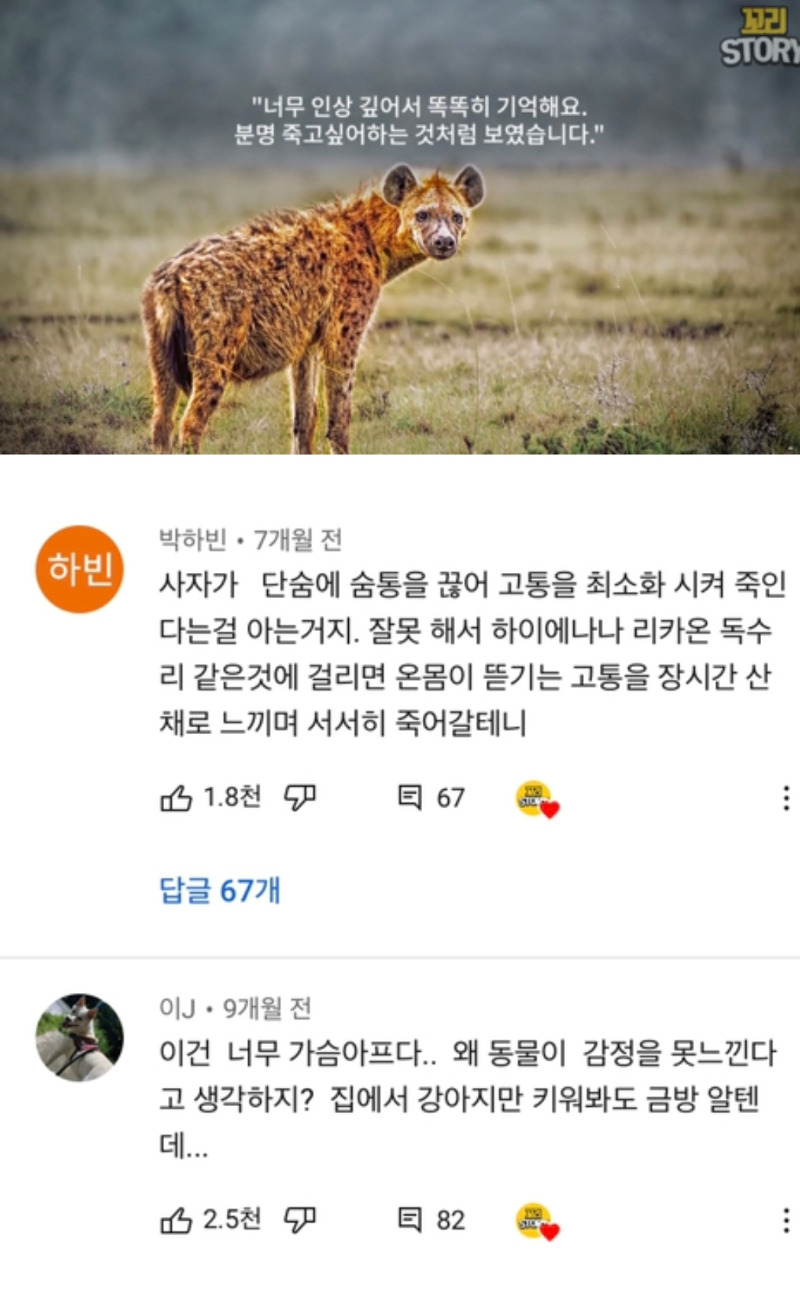Image resolution: width=800 pixels, height=1291 pixels.
Task: Open the reply icon with 82 replies
Action: [x=410, y=1219]
